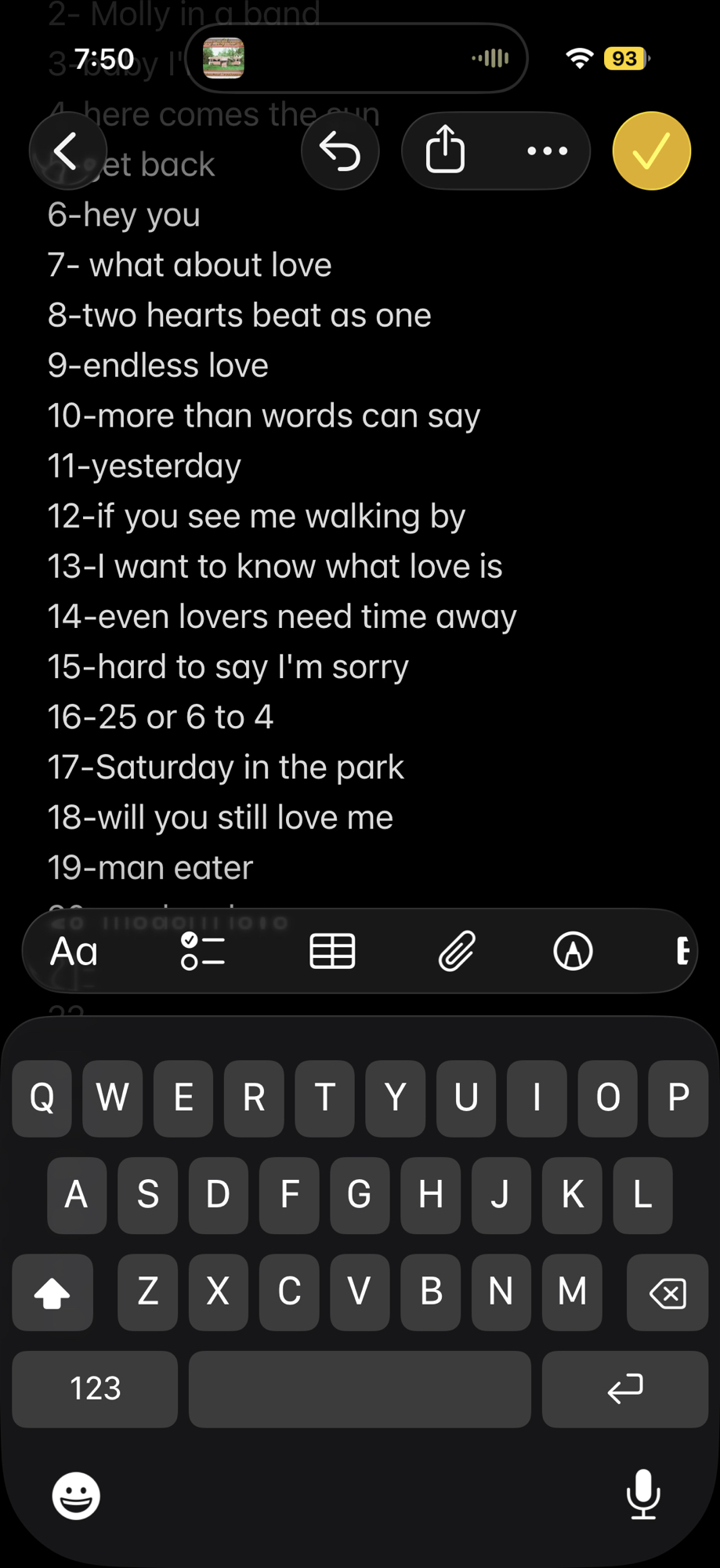720x1568 pixels.
Task: Start dictation with the microphone
Action: pos(642,1494)
